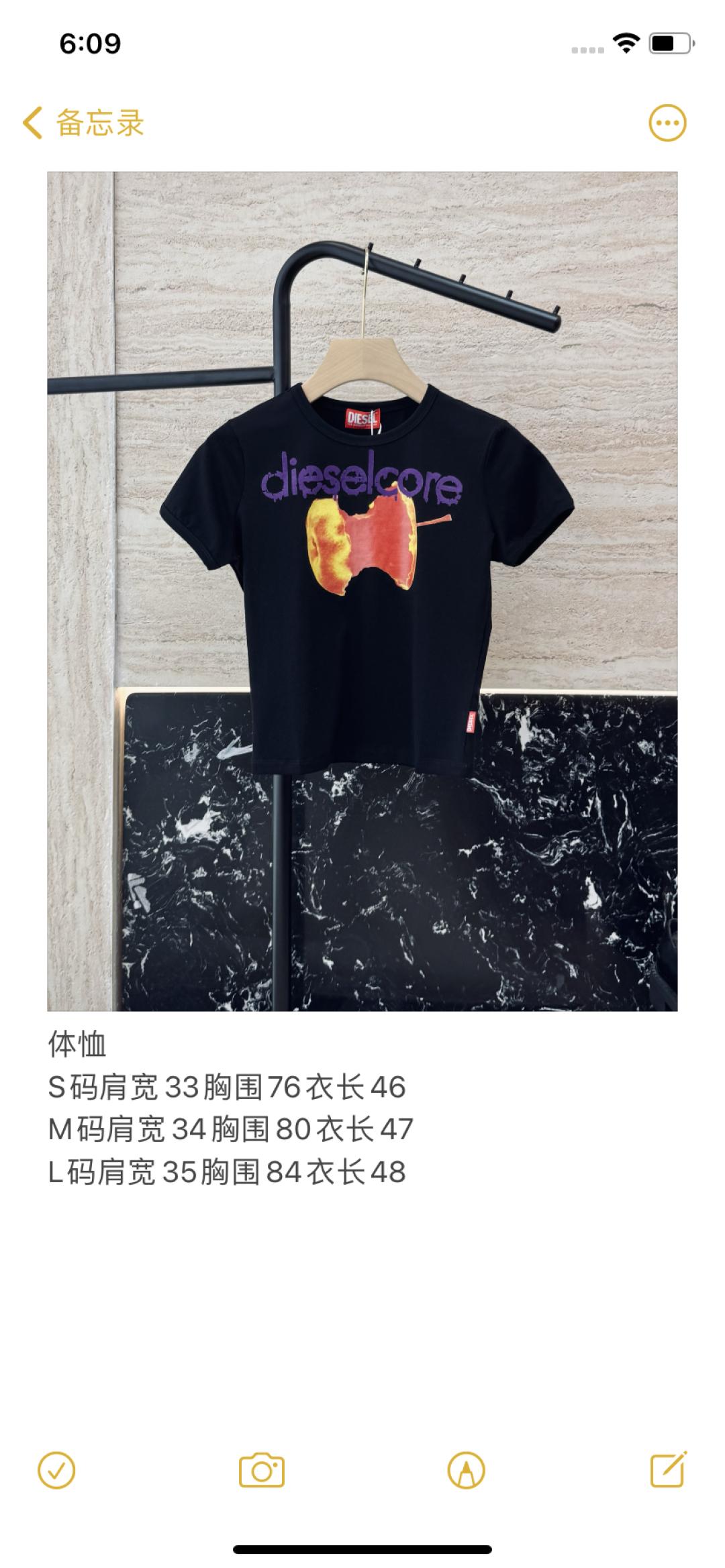725x1568 pixels.
Task: Open the markup pen tool
Action: tap(466, 1471)
